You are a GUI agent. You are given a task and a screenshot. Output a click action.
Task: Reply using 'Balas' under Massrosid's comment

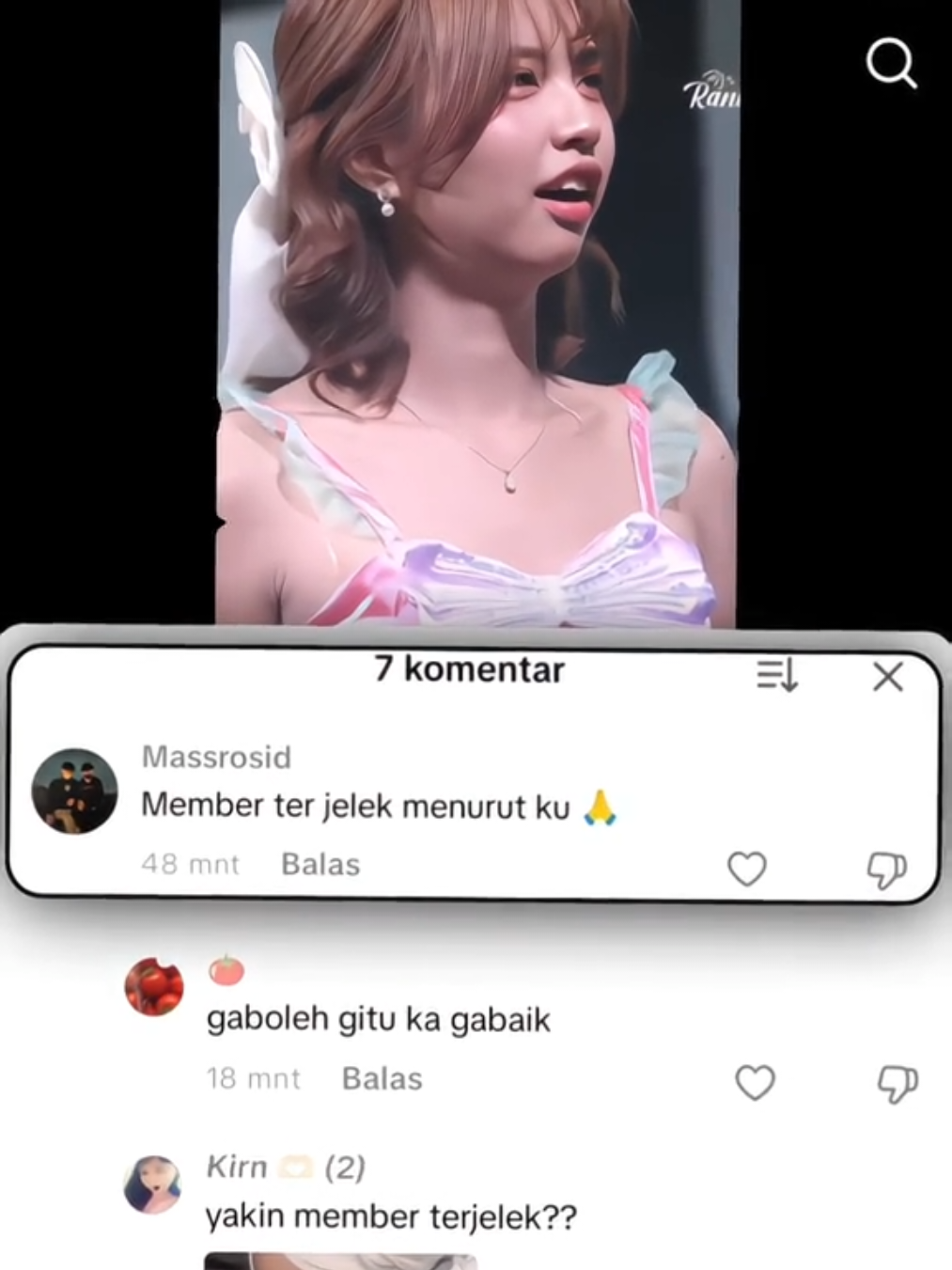pos(320,864)
